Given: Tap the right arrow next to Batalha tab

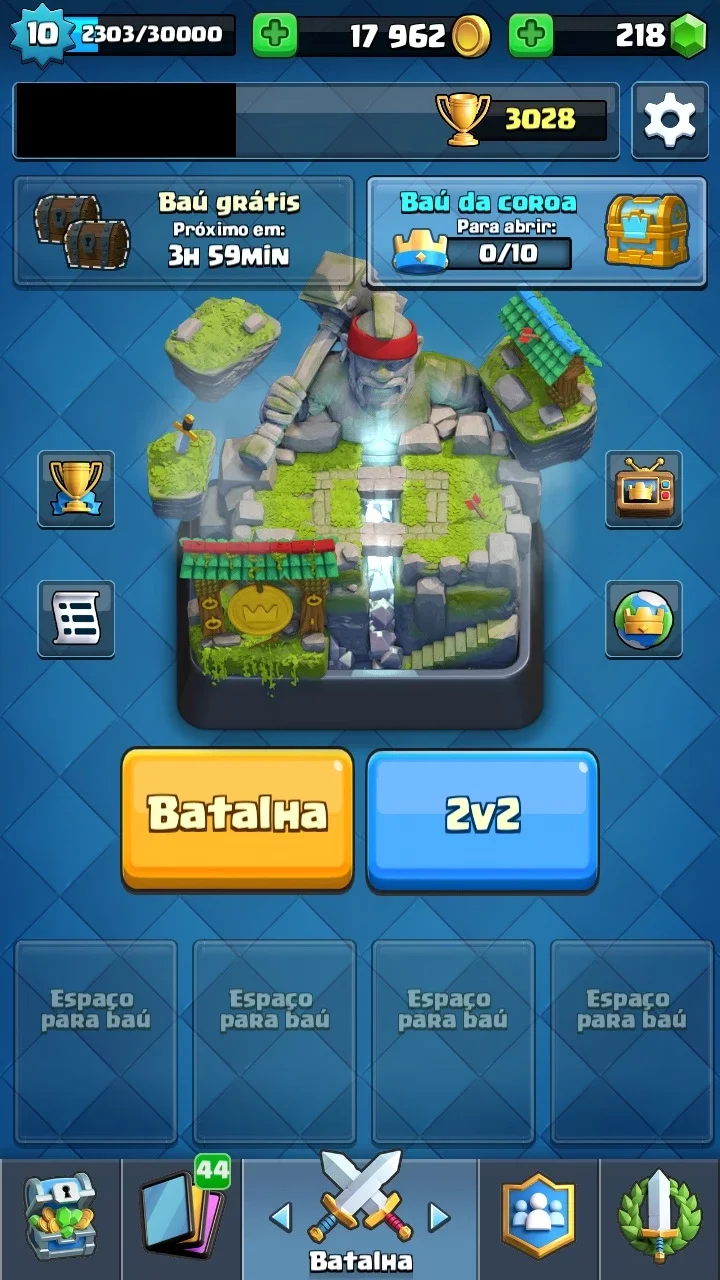Looking at the screenshot, I should [439, 1217].
